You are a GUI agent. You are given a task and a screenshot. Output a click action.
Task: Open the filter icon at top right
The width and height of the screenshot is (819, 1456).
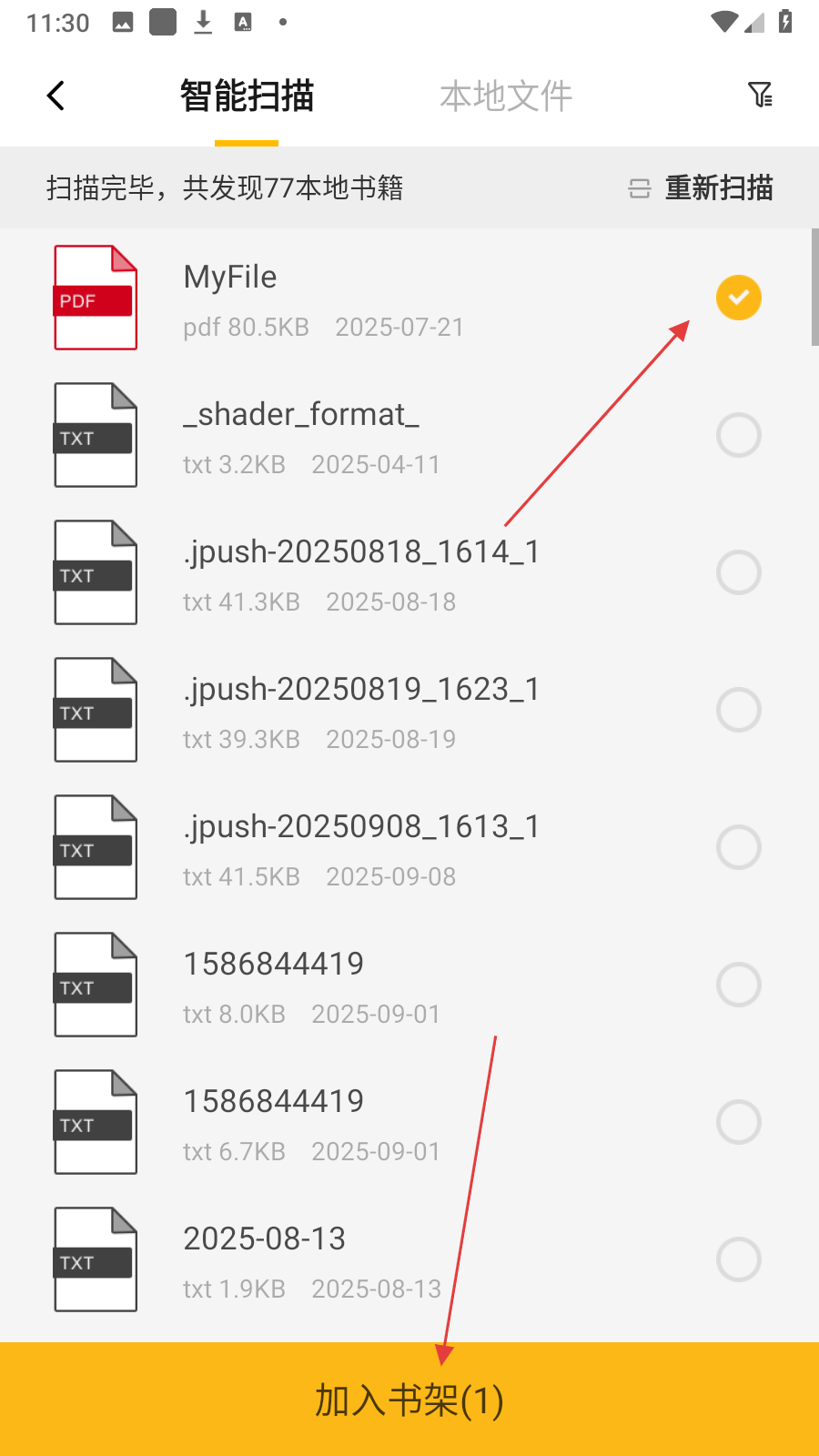coord(760,95)
